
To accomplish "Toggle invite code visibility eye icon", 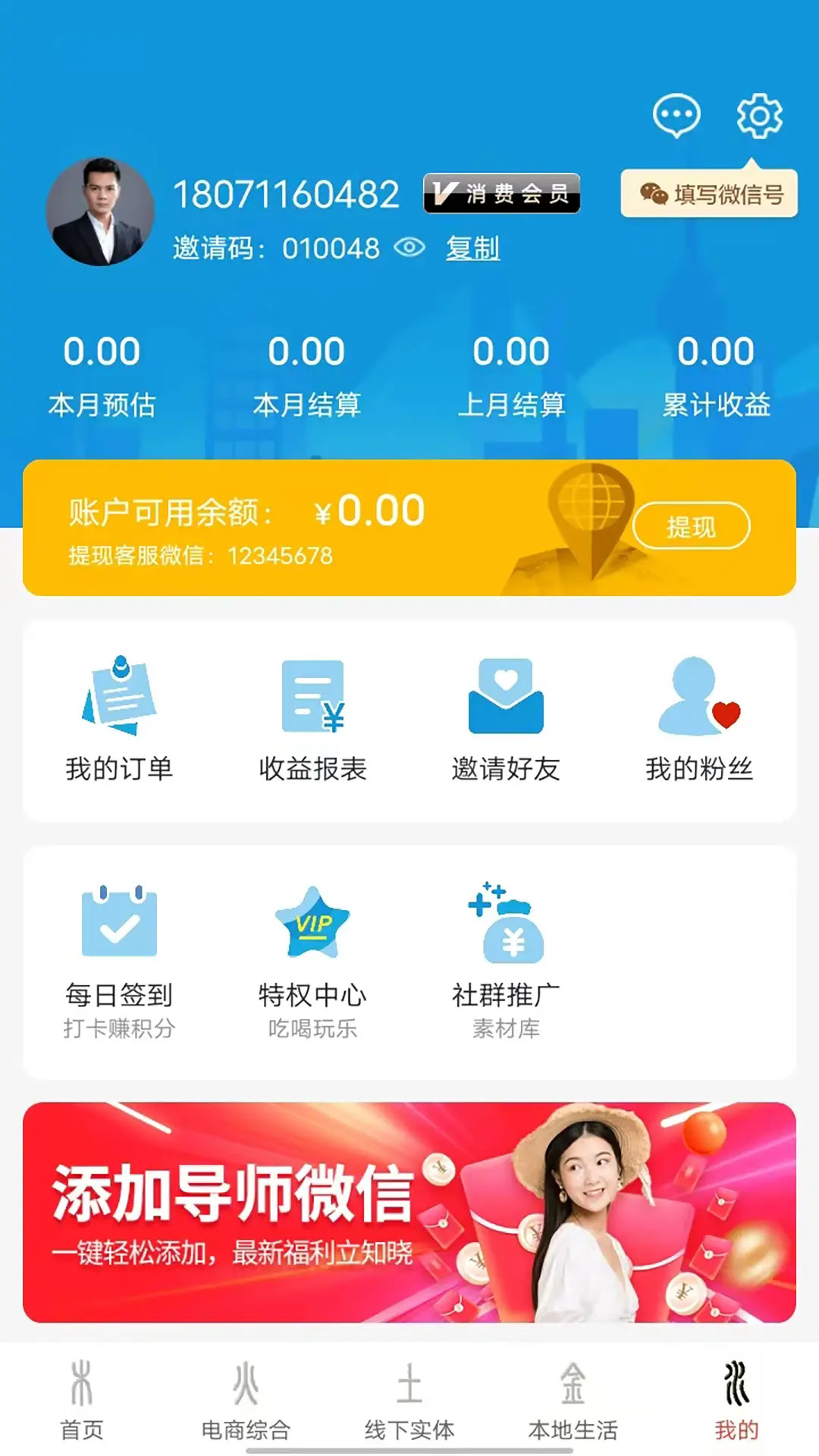I will tap(409, 246).
